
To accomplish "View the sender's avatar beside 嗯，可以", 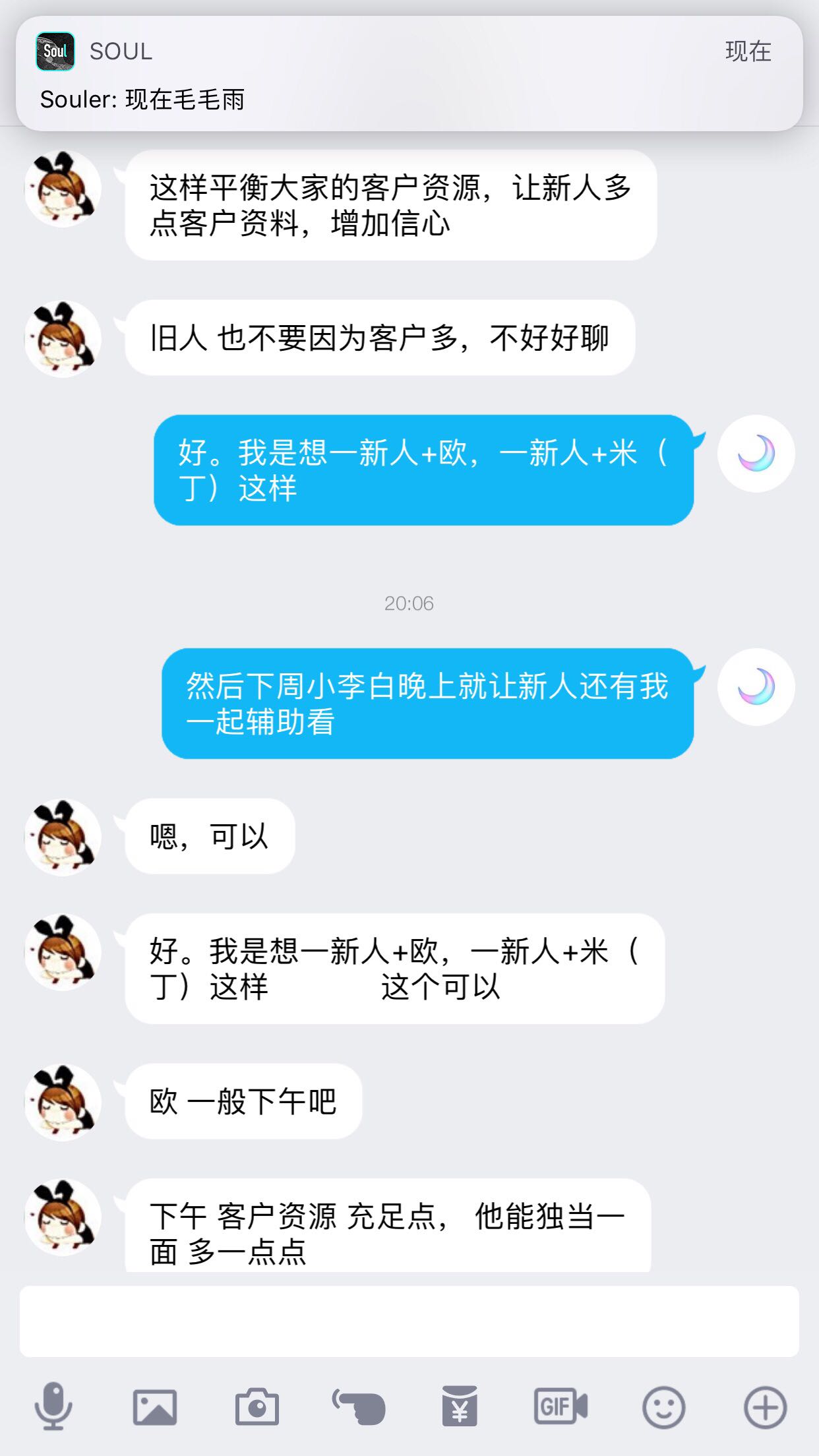I will click(x=63, y=837).
